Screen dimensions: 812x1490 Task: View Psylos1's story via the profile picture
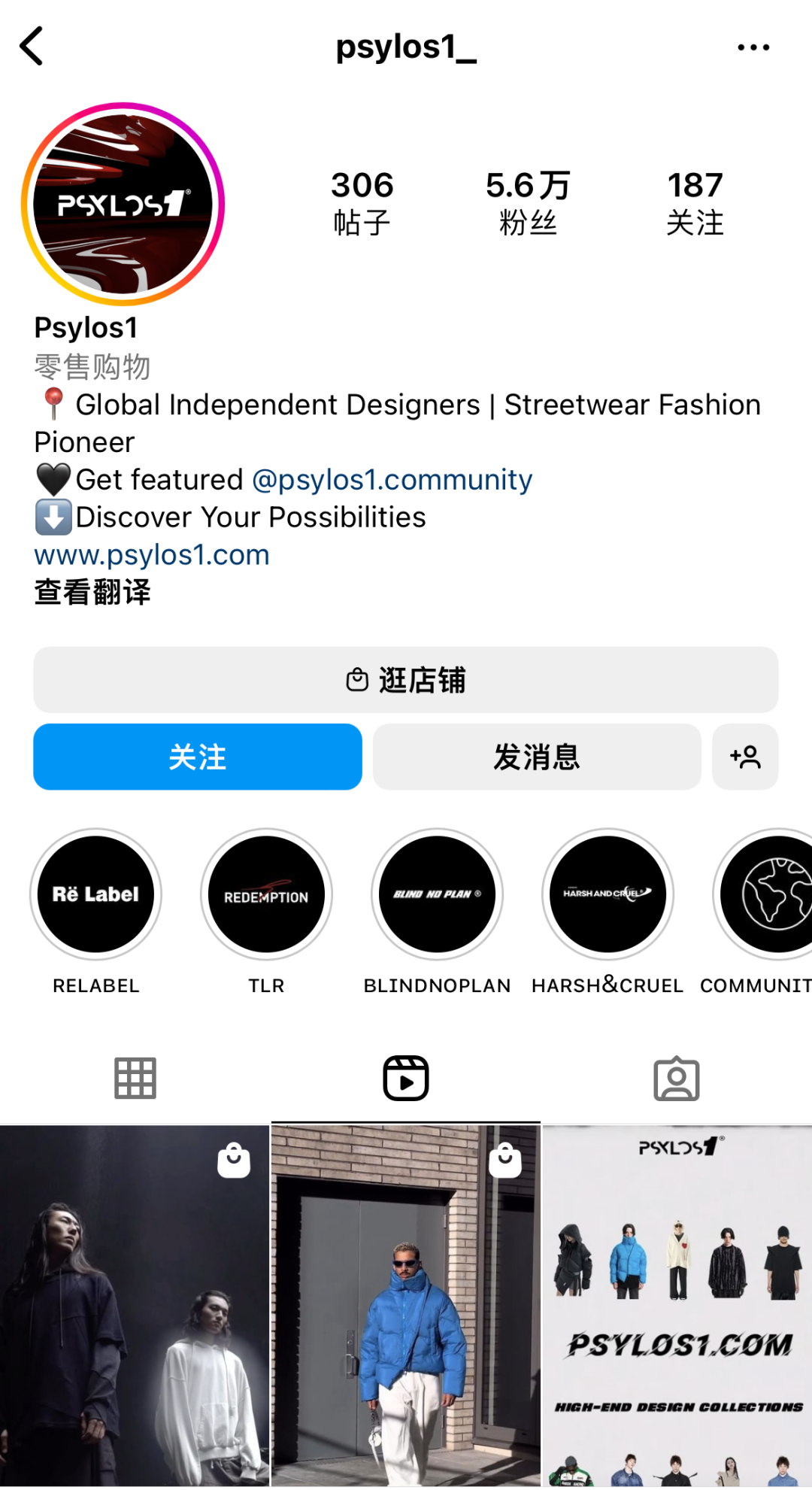(123, 204)
